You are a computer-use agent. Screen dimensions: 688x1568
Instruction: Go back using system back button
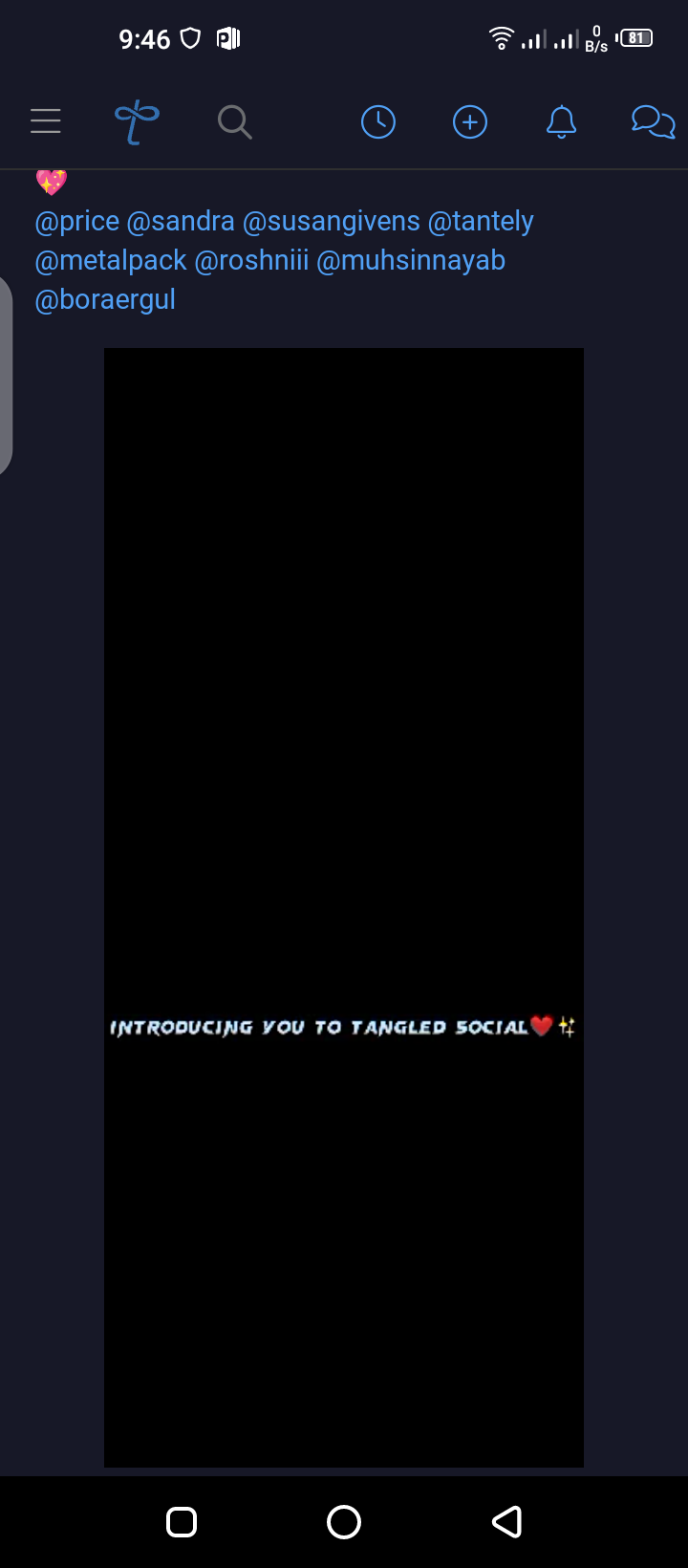pyautogui.click(x=506, y=1521)
